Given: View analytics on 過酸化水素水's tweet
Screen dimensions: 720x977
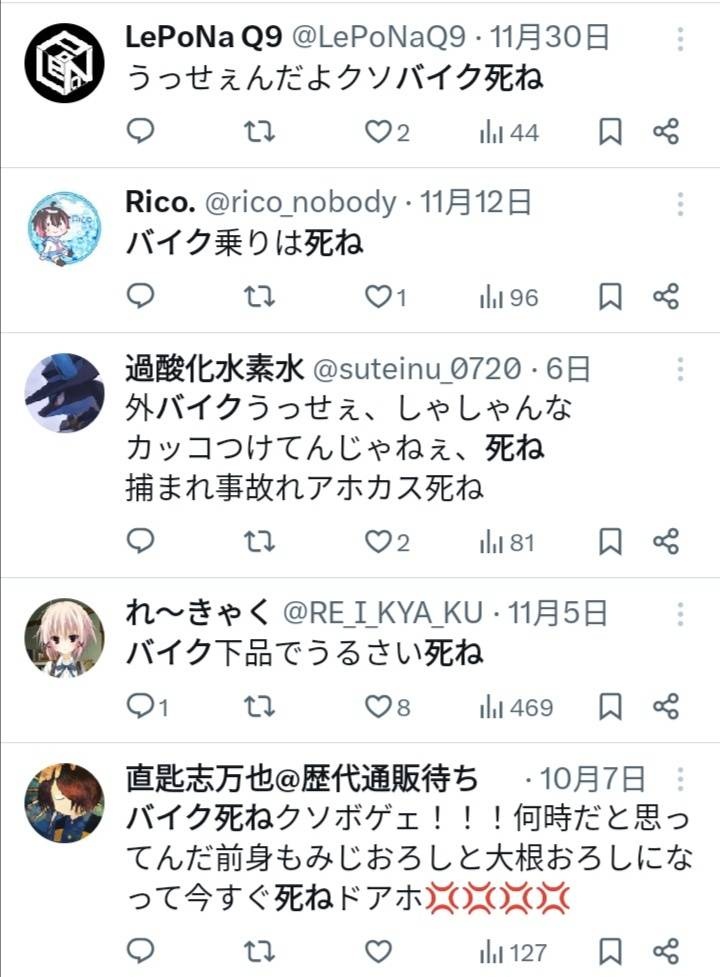Looking at the screenshot, I should click(507, 542).
